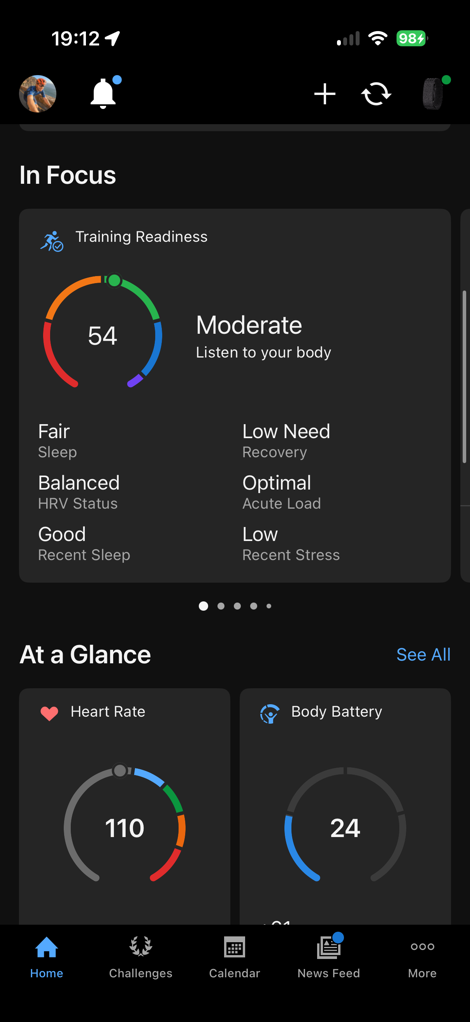Image resolution: width=470 pixels, height=1022 pixels.
Task: Switch to the News Feed tab
Action: tap(329, 957)
